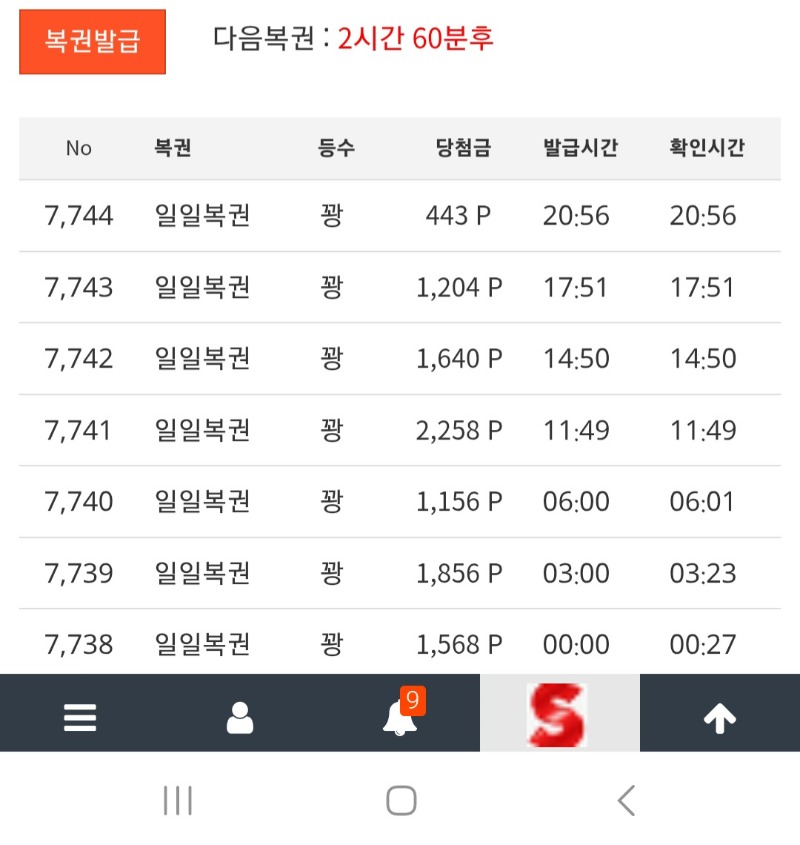Tap the red S logo button
The height and width of the screenshot is (845, 800).
point(559,714)
